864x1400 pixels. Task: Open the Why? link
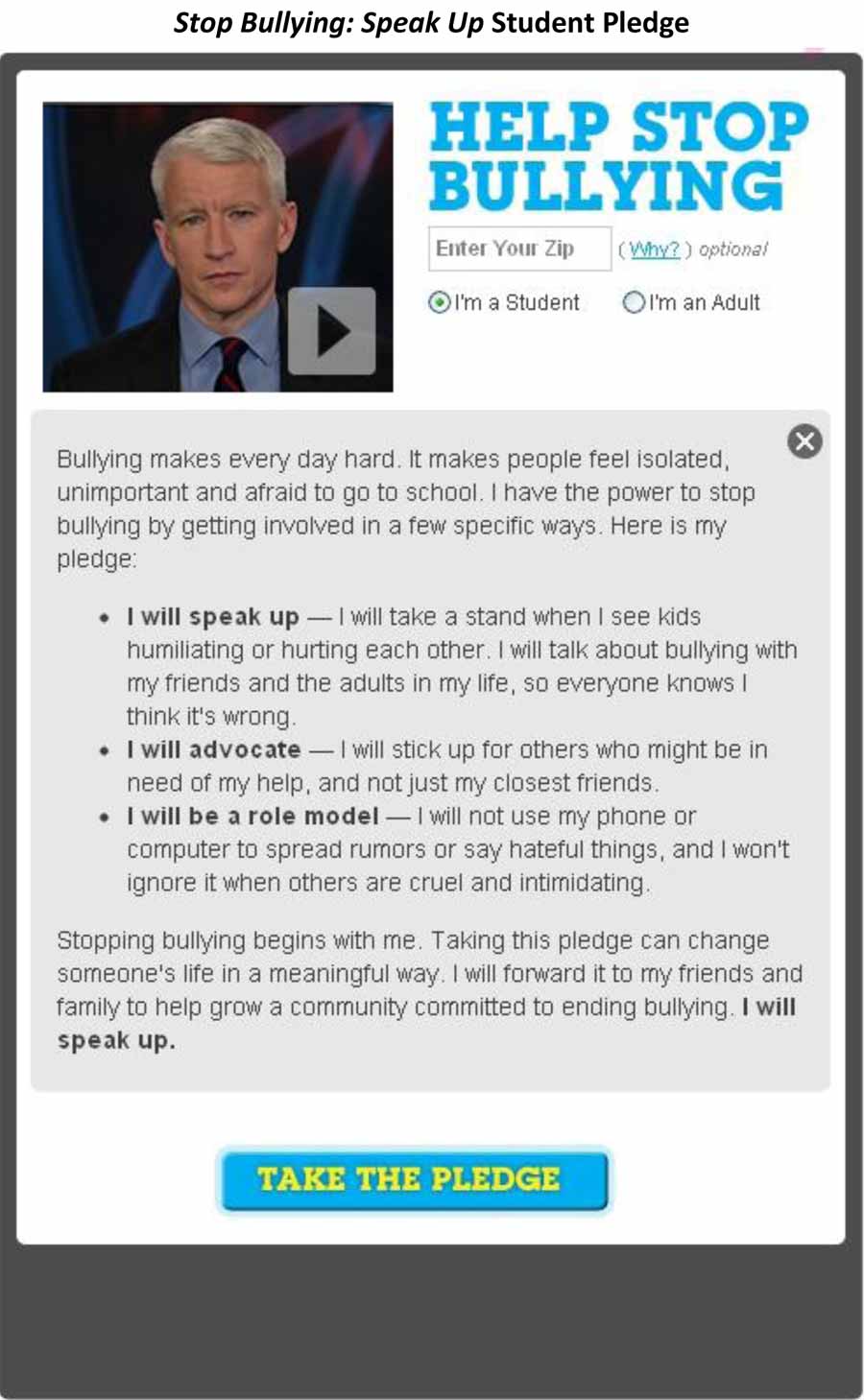coord(655,249)
